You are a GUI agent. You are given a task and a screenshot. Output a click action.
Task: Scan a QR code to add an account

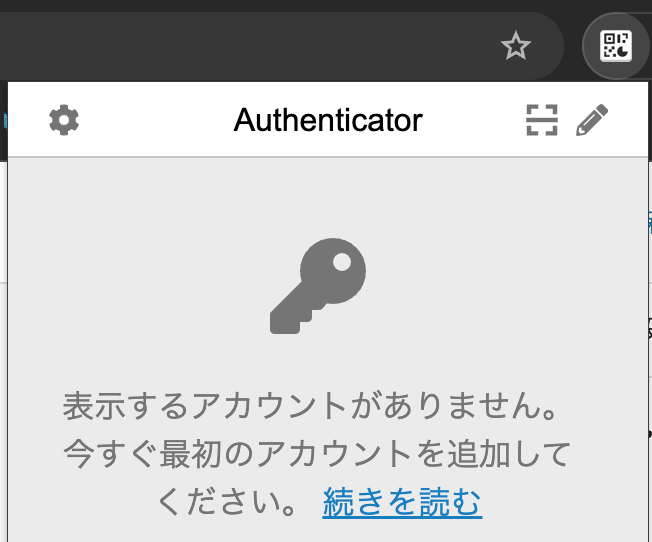(542, 120)
